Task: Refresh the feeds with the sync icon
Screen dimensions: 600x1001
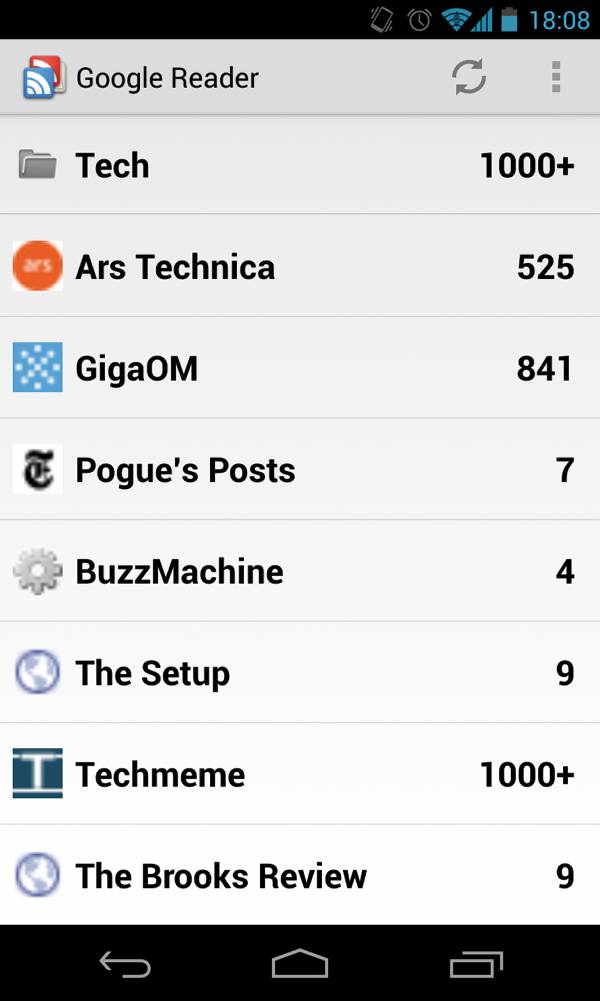Action: click(x=469, y=77)
